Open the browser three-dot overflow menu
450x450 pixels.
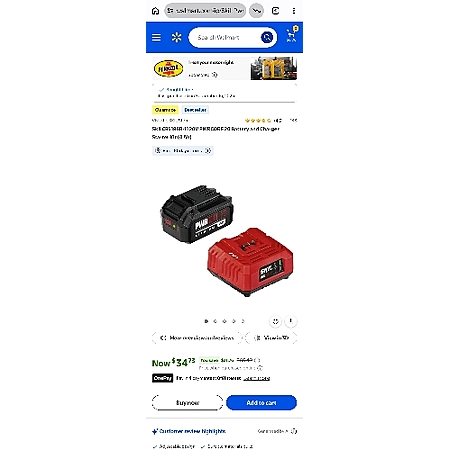pos(294,11)
